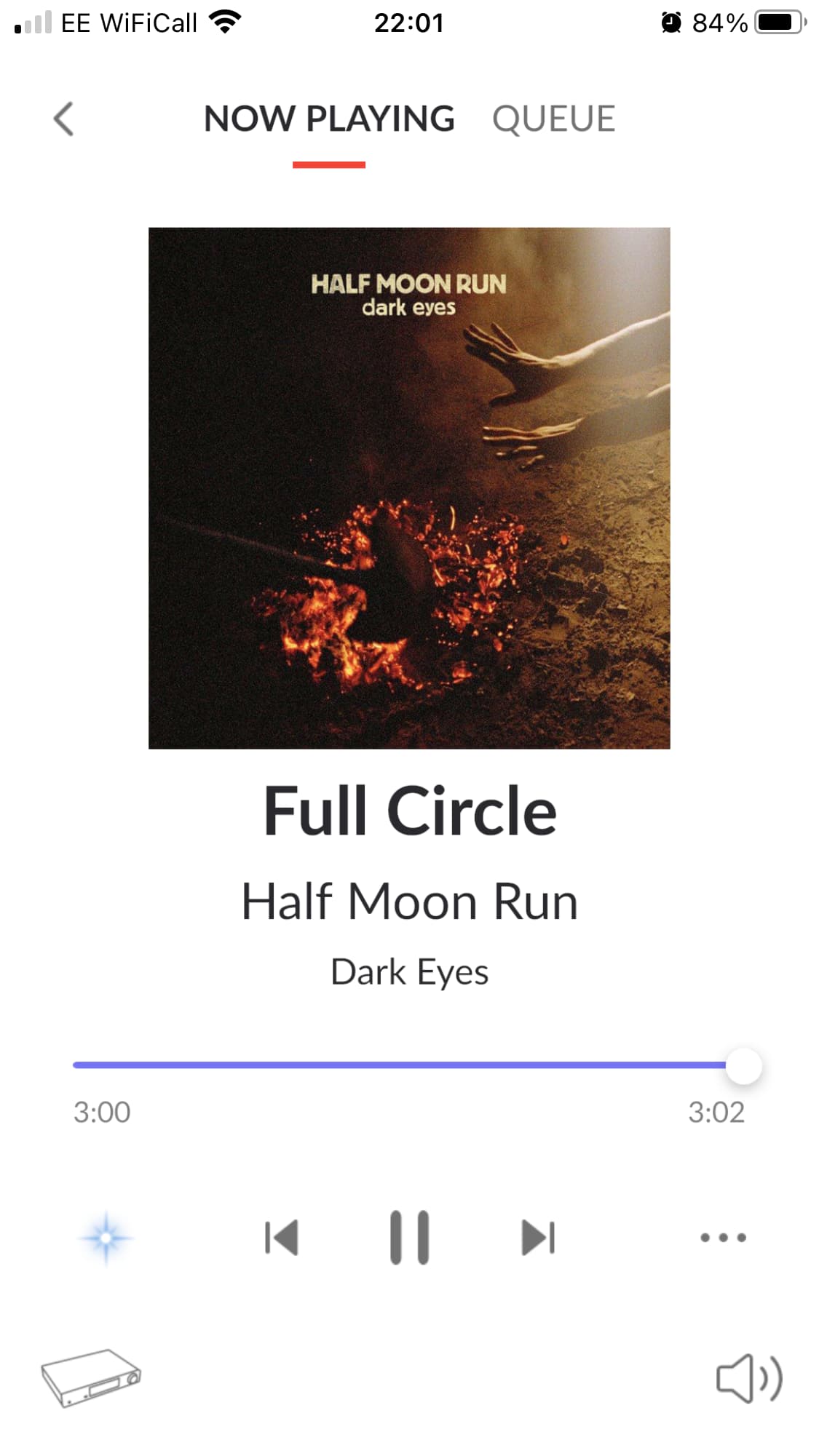819x1456 pixels.
Task: Pause Full Circle playback
Action: pyautogui.click(x=409, y=1237)
